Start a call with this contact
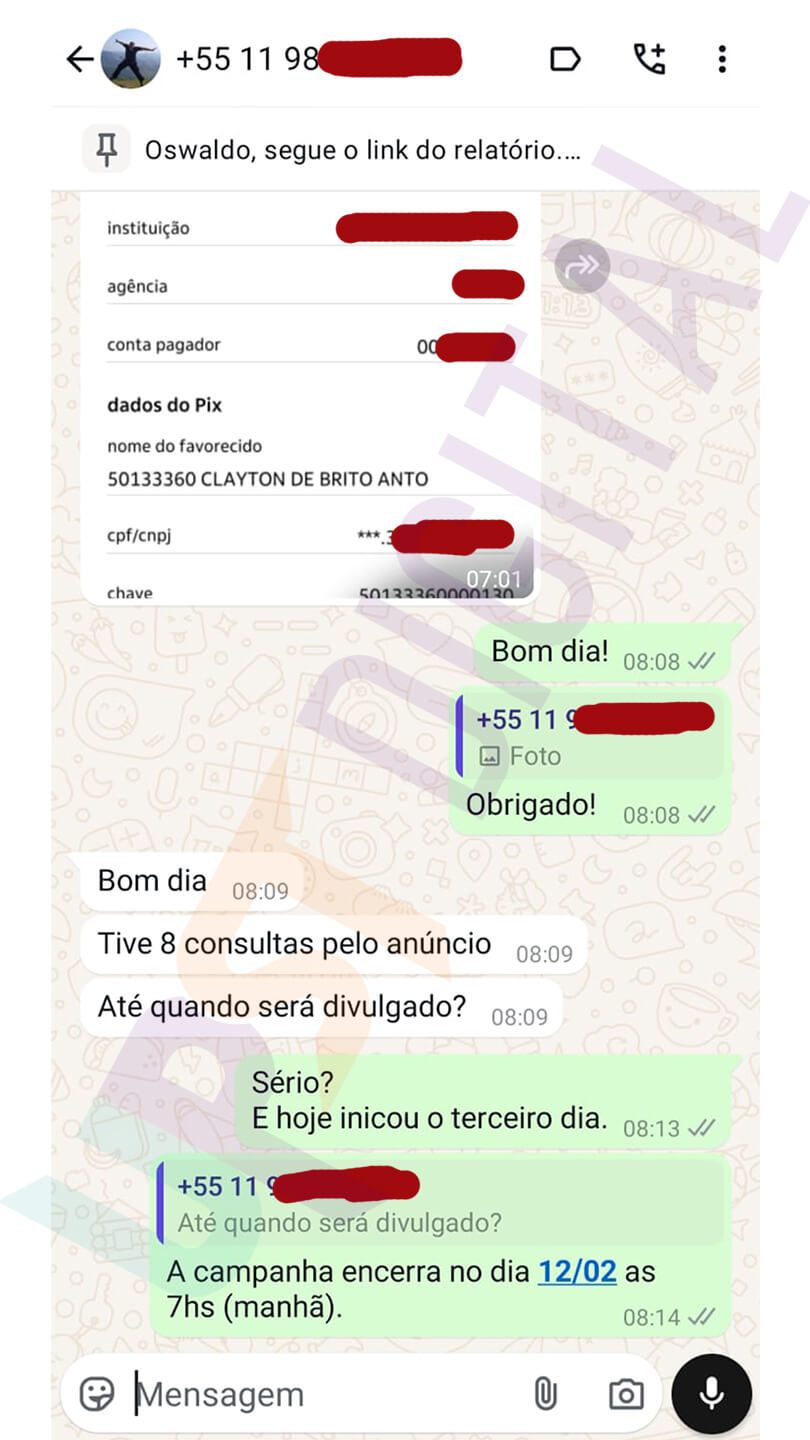 (x=649, y=60)
